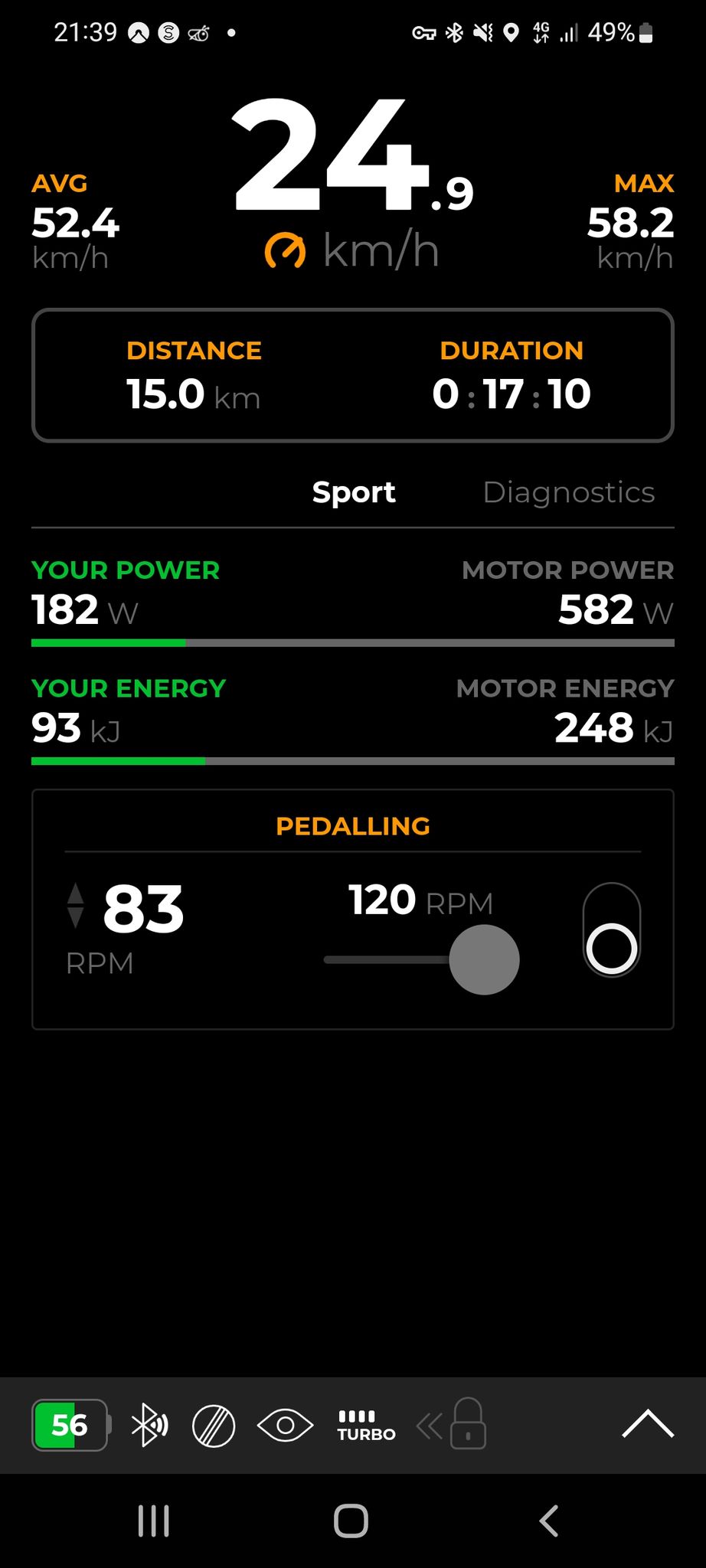Tap the RPM up/down arrows beside 83
Image resolution: width=706 pixels, height=1568 pixels.
75,906
